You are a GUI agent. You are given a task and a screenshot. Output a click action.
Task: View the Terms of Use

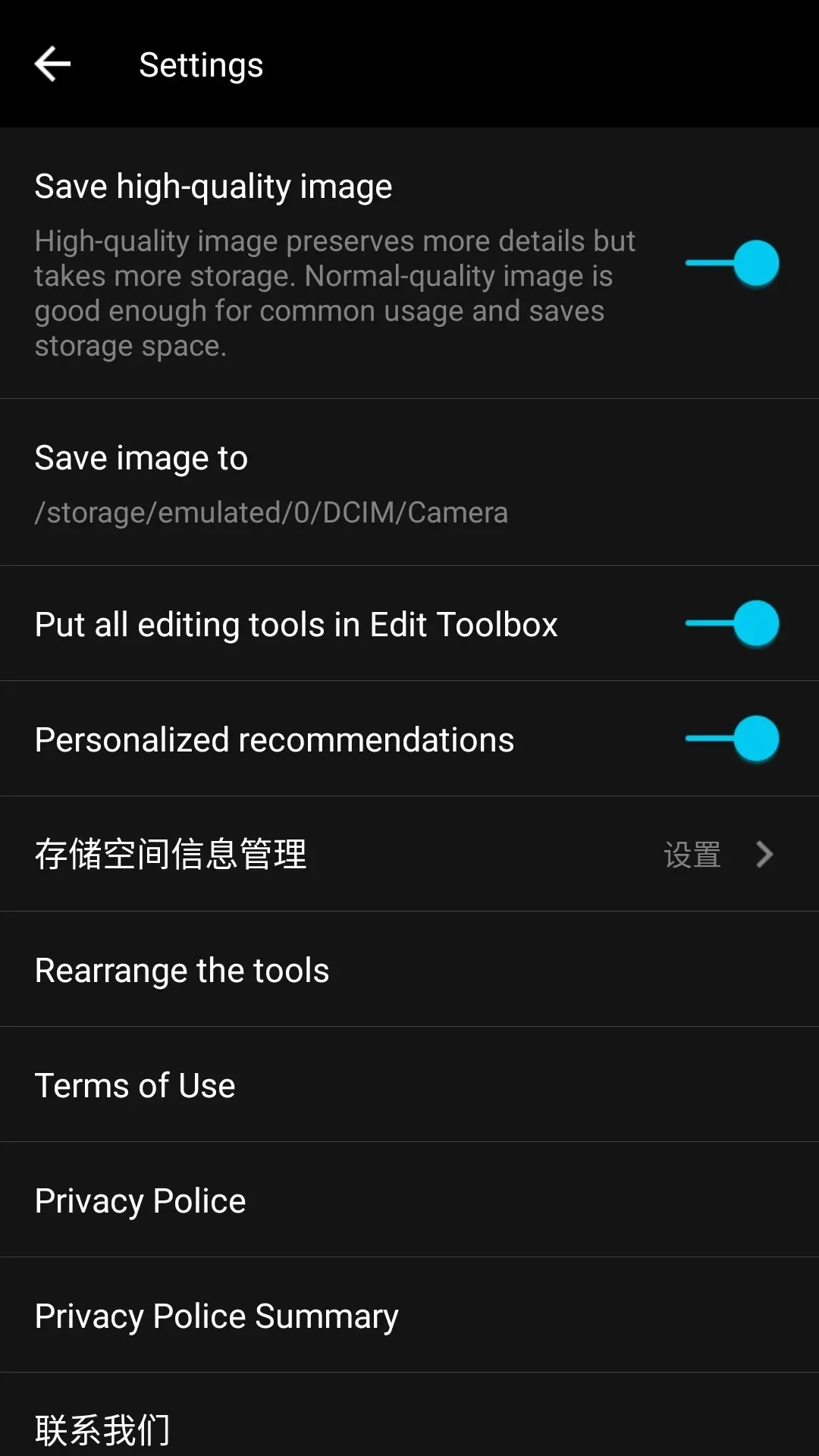click(x=409, y=1085)
